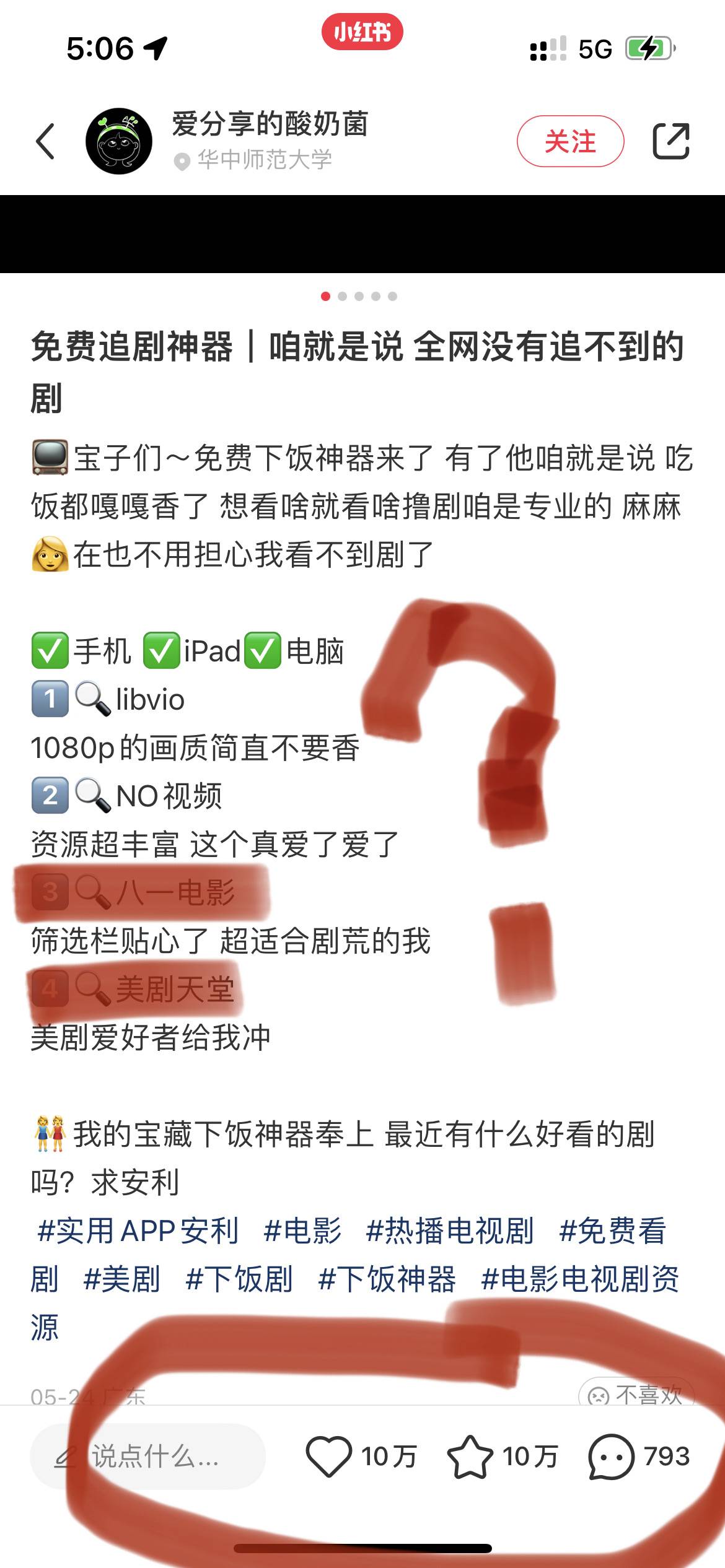The image size is (725, 1568).
Task: Return to 小红书 via the status pill
Action: tap(362, 32)
